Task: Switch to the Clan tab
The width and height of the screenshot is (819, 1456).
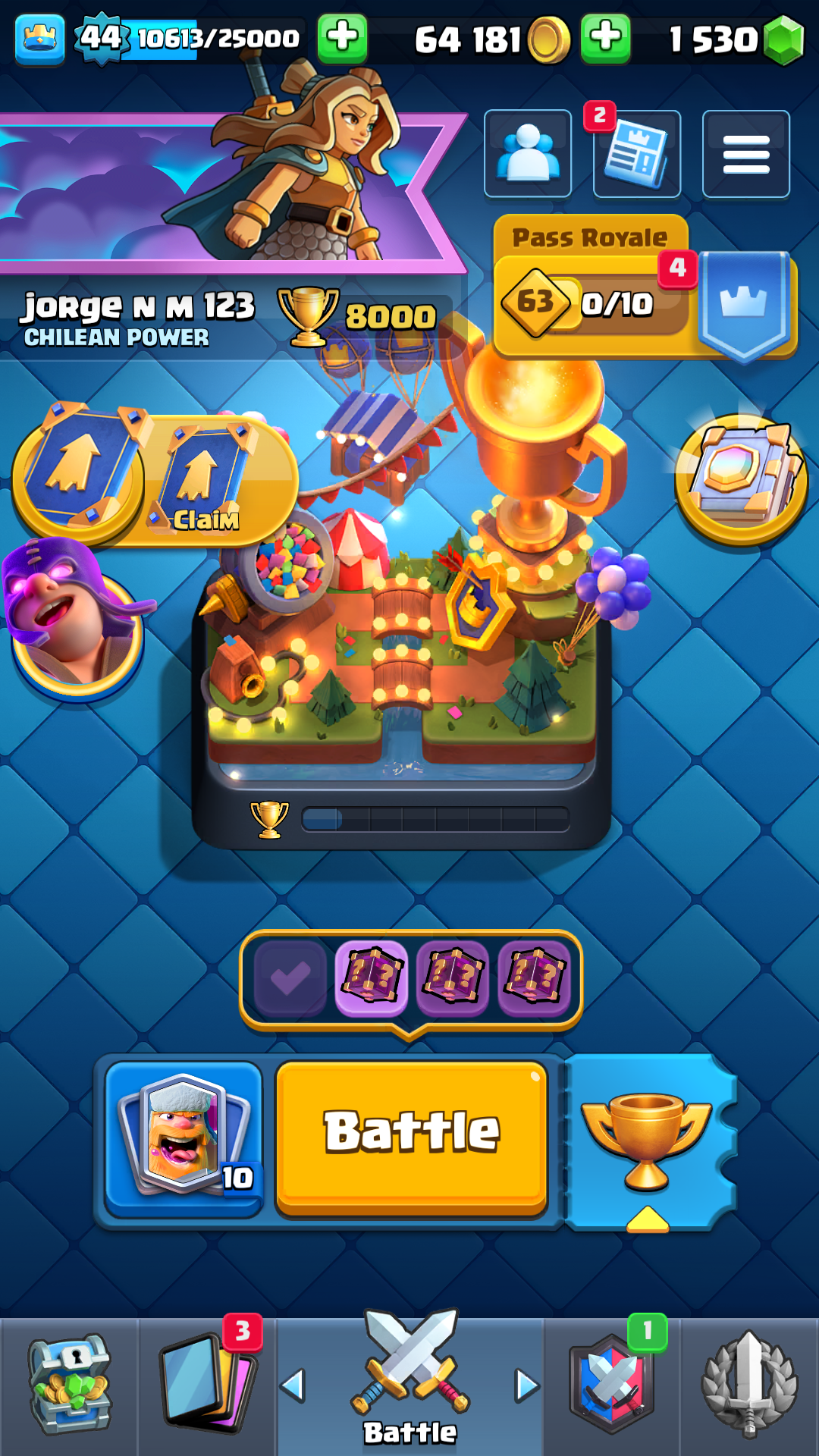Action: [611, 1386]
